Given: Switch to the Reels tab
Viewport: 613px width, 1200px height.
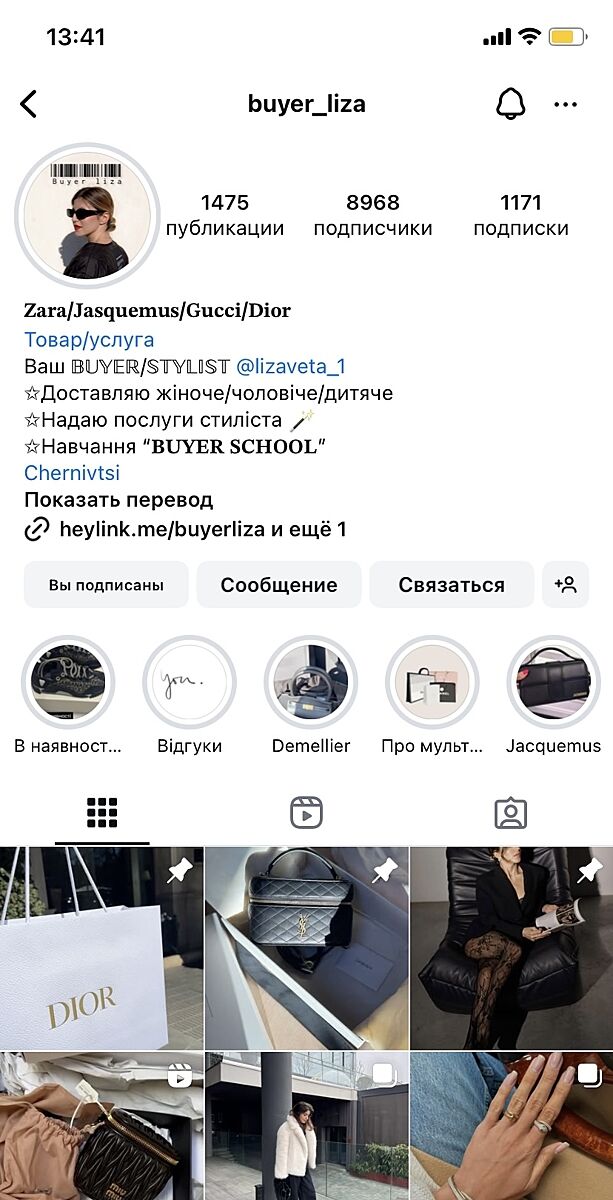Looking at the screenshot, I should 306,813.
